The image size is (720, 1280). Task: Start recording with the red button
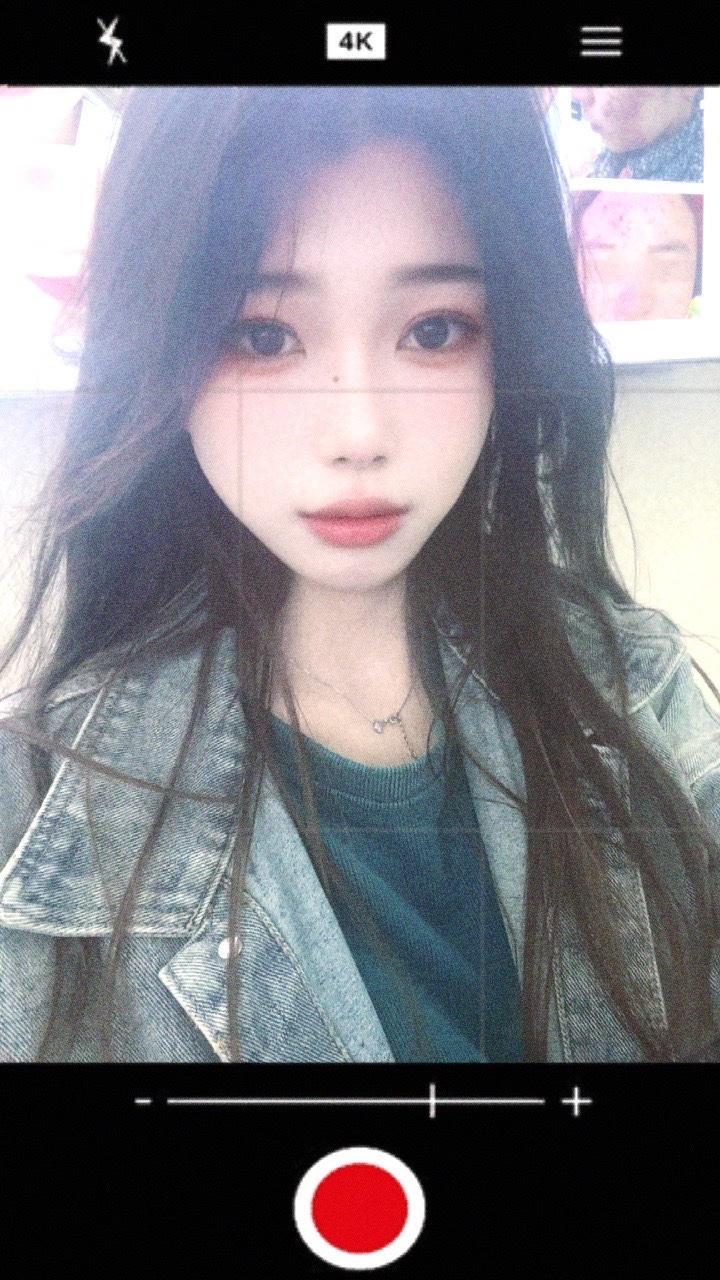tap(359, 1208)
